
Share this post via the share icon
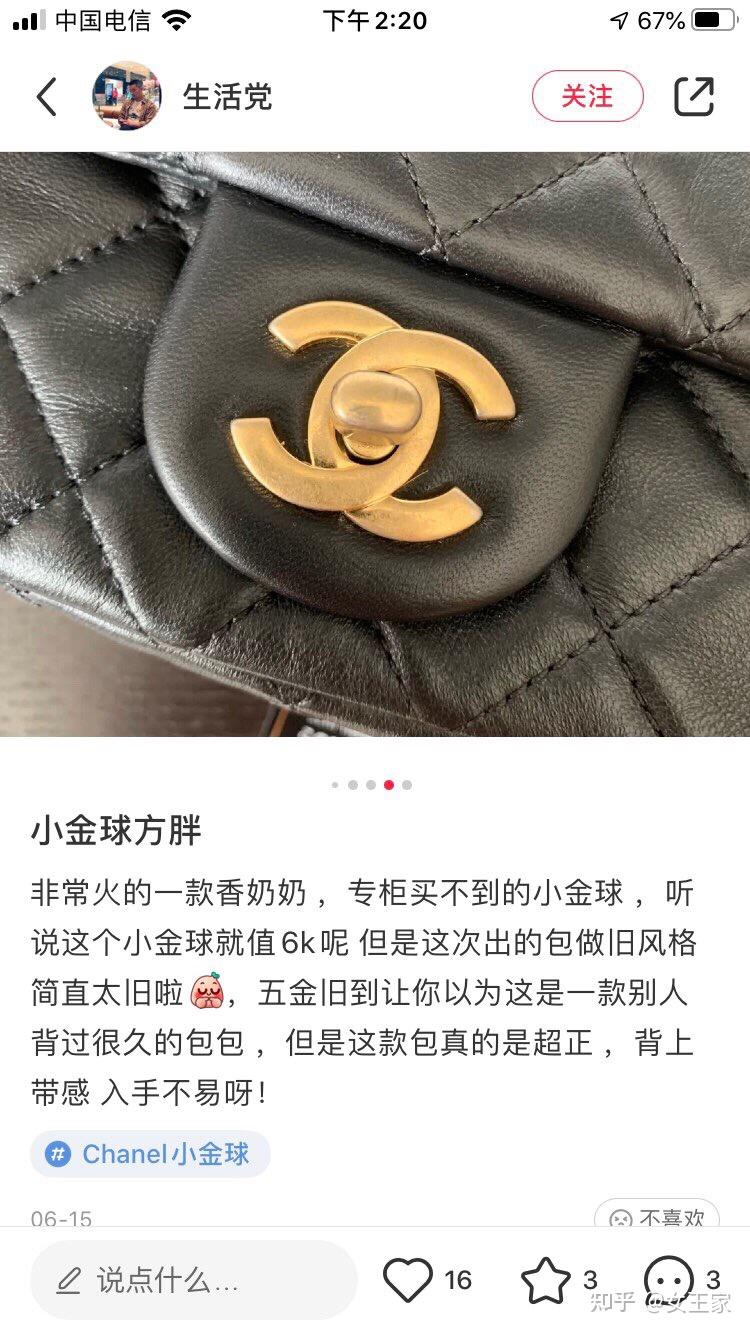pyautogui.click(x=694, y=96)
